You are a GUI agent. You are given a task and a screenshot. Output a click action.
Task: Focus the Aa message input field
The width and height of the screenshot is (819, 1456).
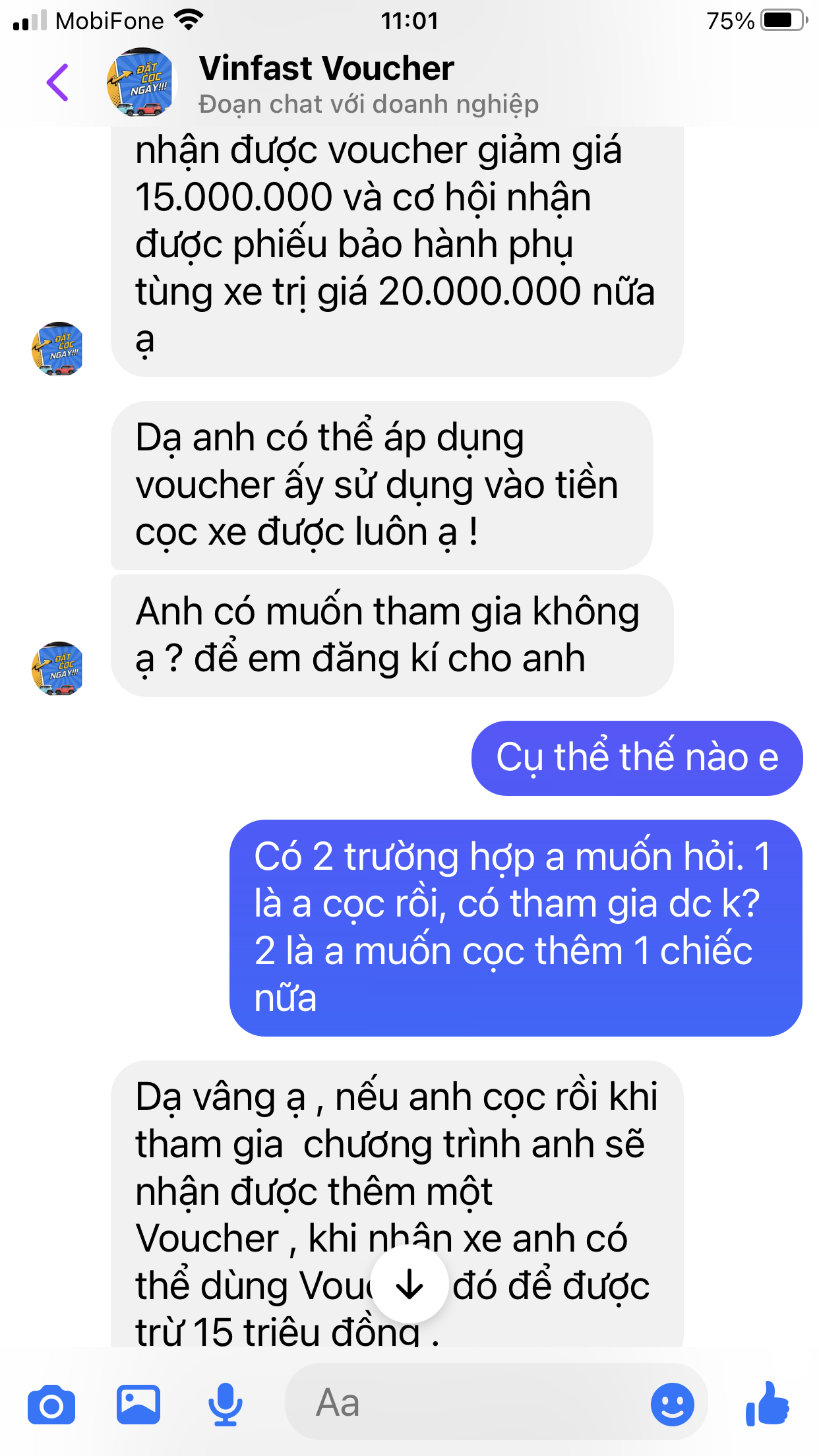[462, 1403]
